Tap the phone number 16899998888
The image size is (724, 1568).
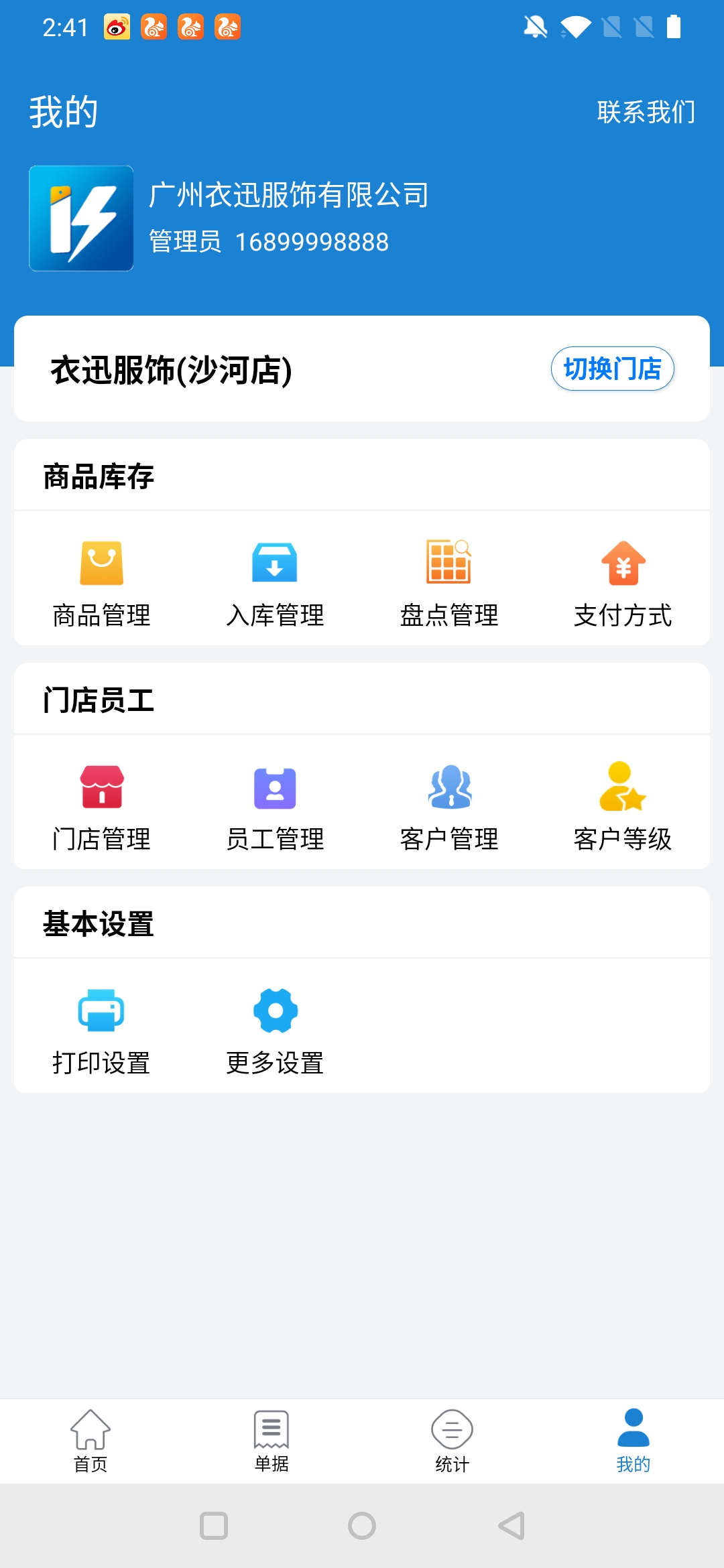[x=314, y=242]
